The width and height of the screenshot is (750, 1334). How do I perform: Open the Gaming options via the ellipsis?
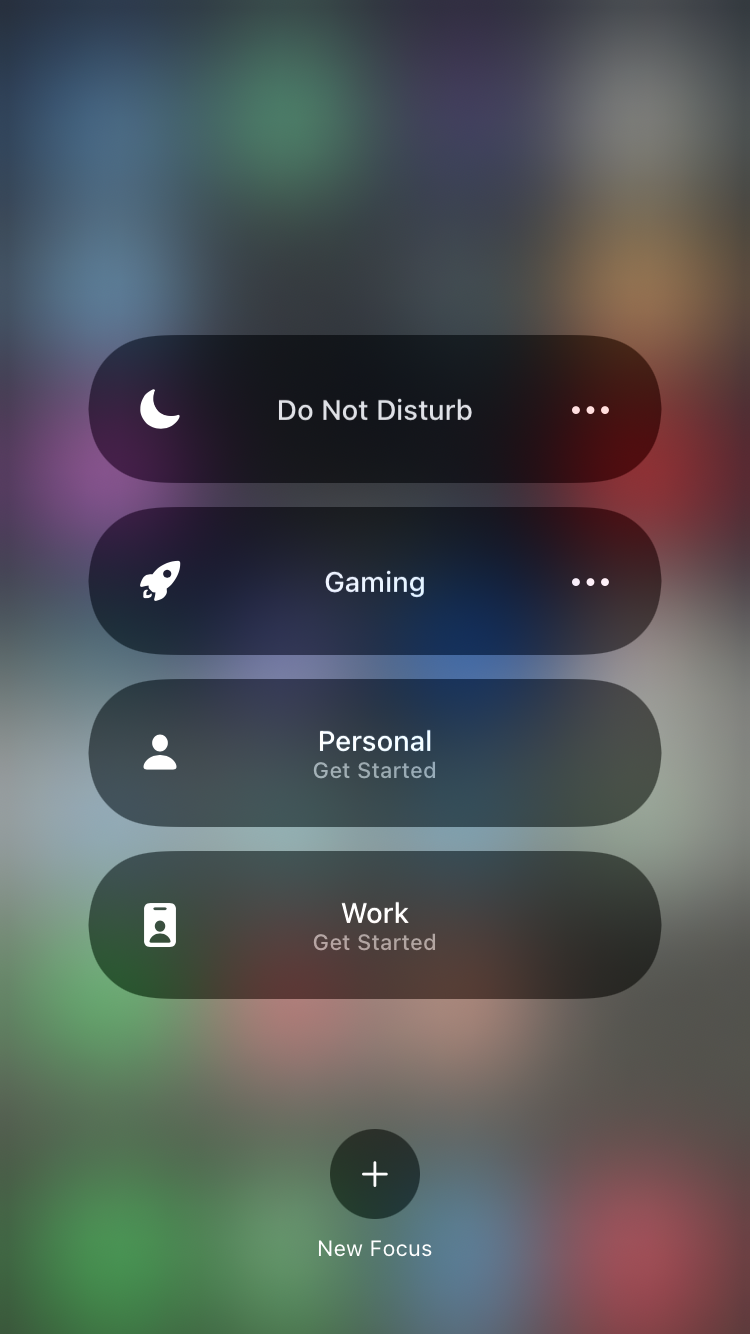click(589, 581)
